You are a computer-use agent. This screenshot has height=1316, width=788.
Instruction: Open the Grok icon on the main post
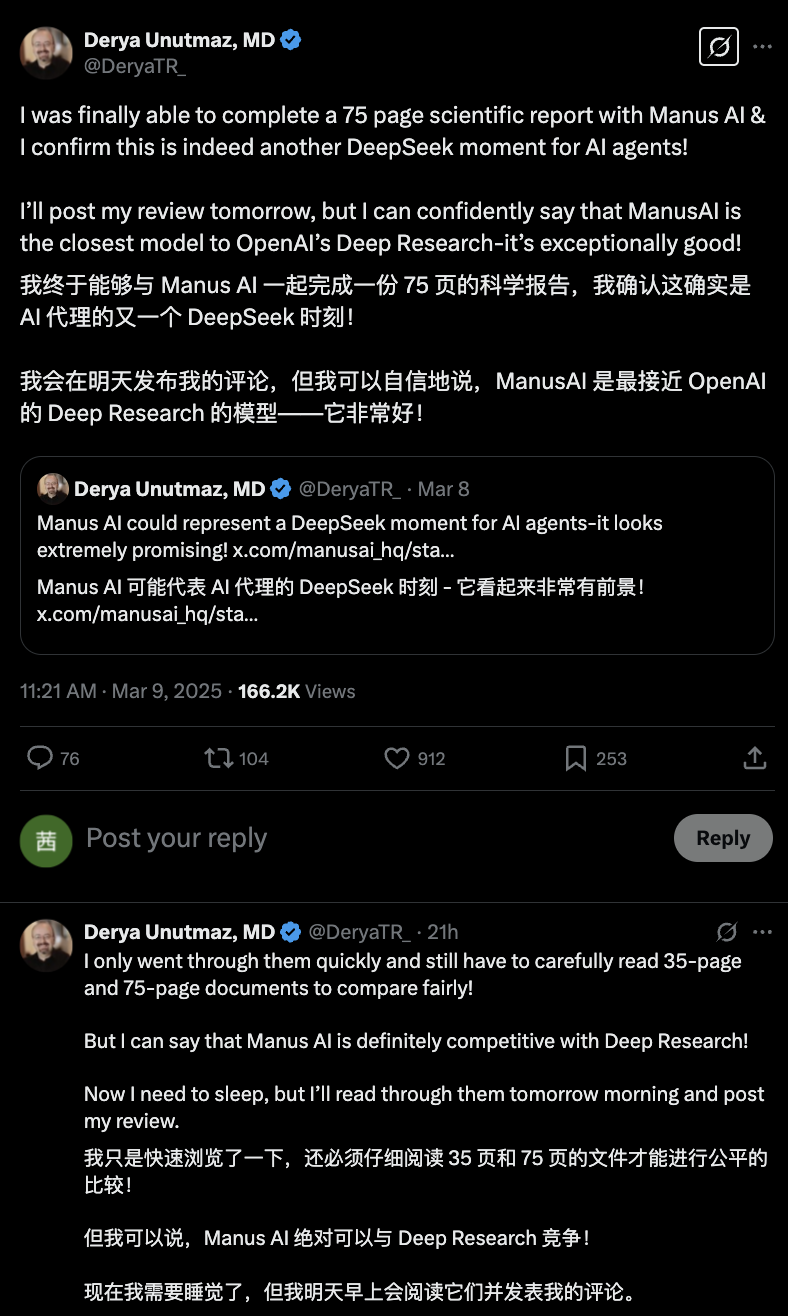tap(718, 46)
